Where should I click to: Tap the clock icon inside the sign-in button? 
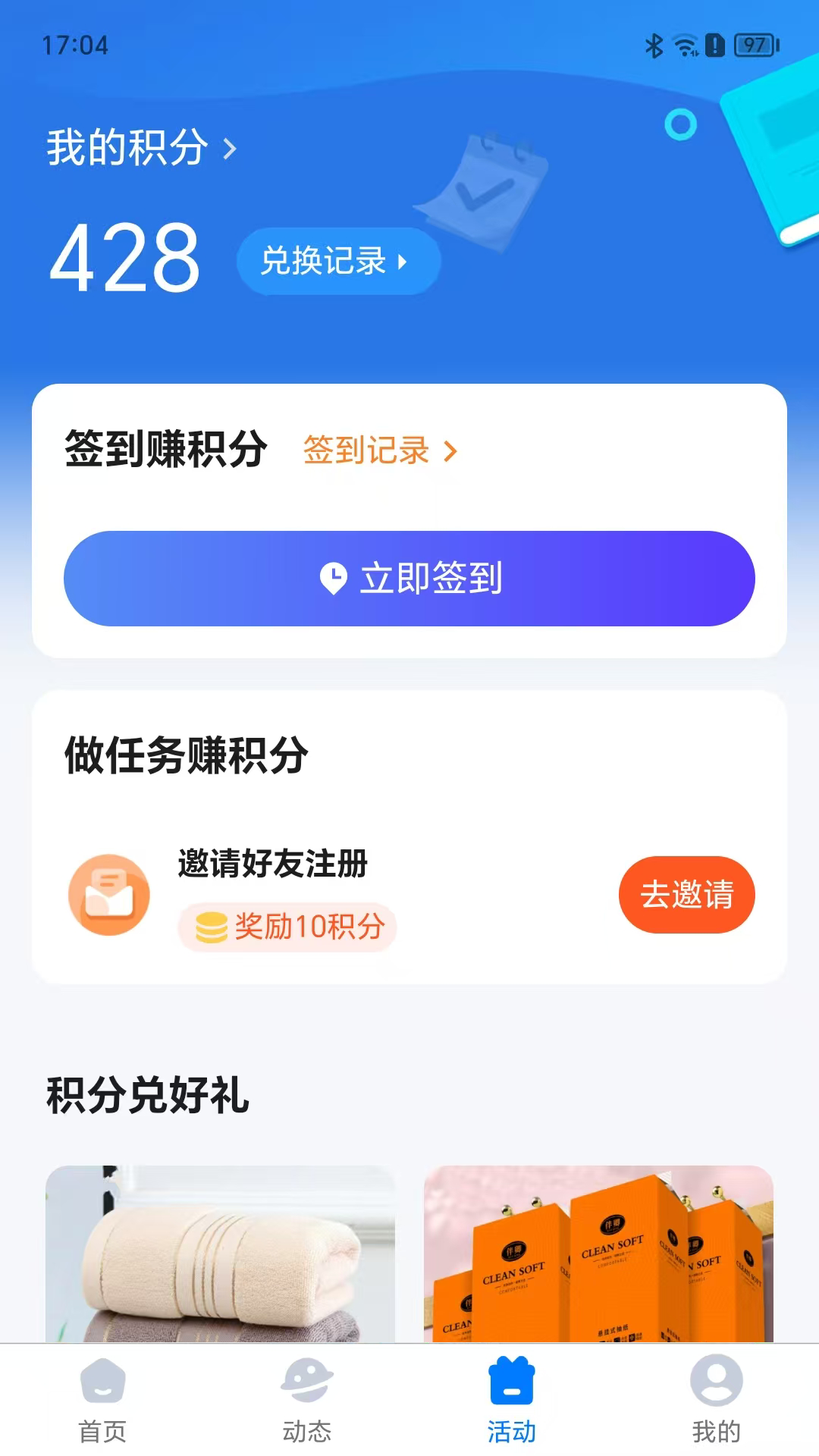coord(335,579)
